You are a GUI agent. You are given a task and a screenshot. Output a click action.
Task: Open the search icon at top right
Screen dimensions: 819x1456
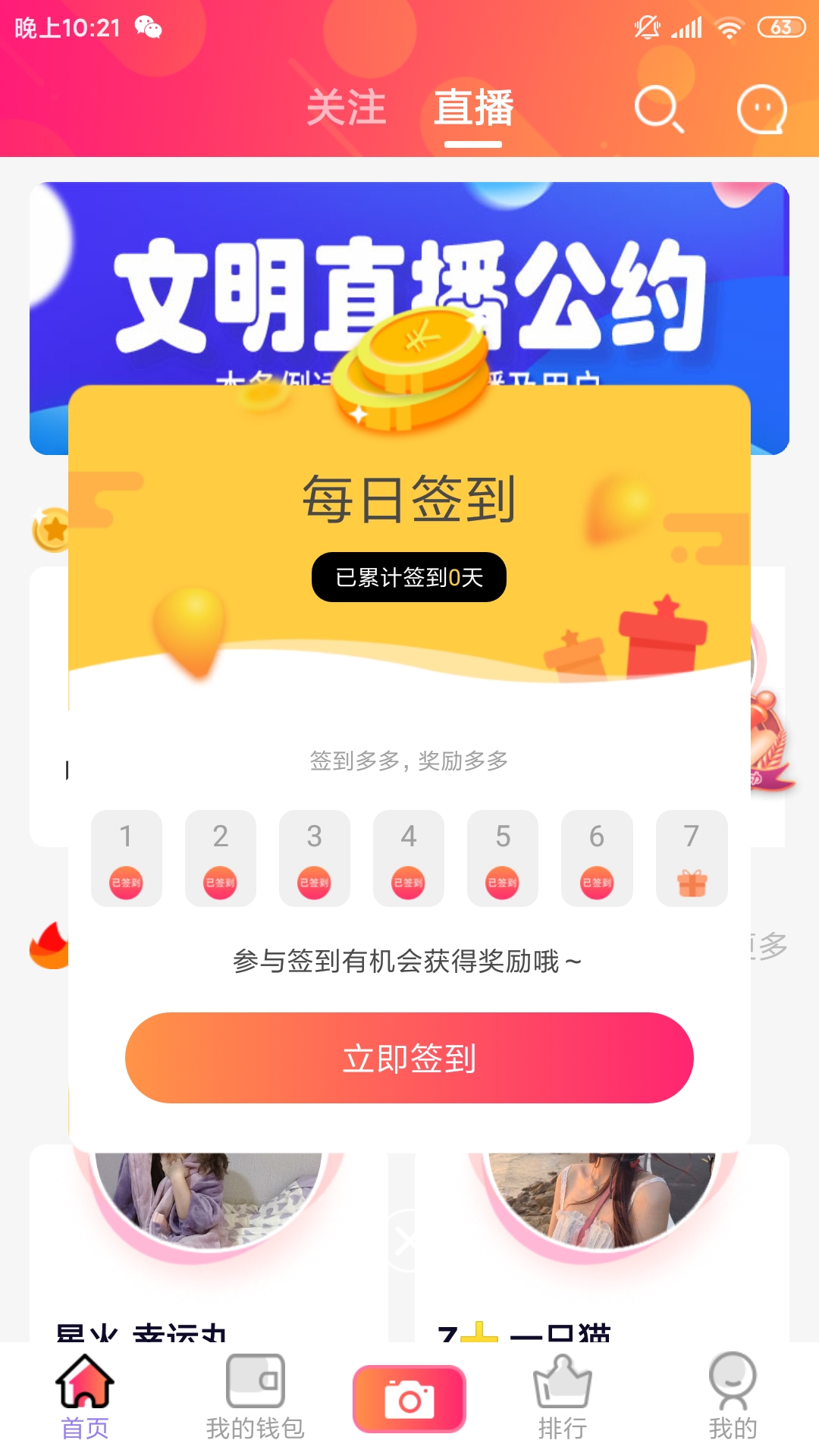coord(658,110)
